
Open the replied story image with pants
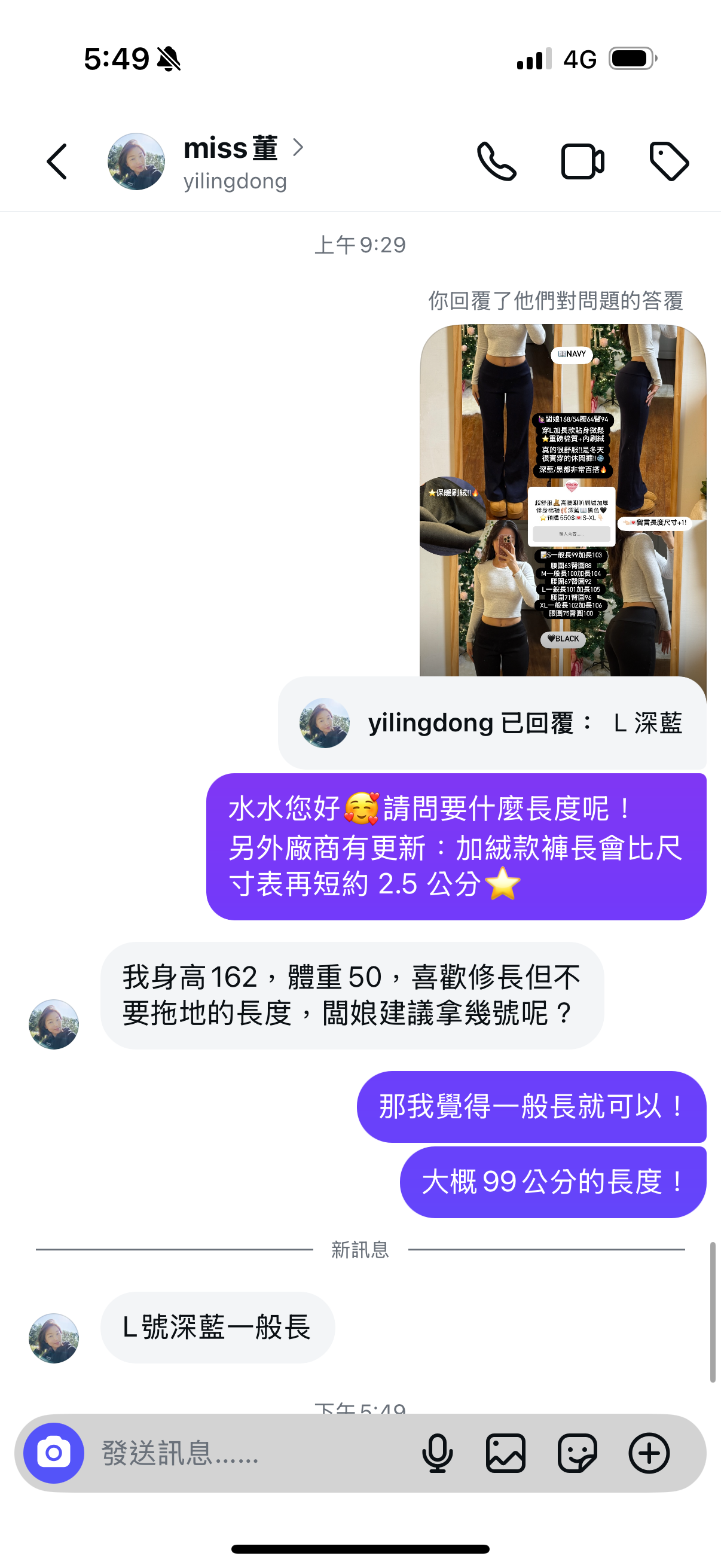click(562, 501)
